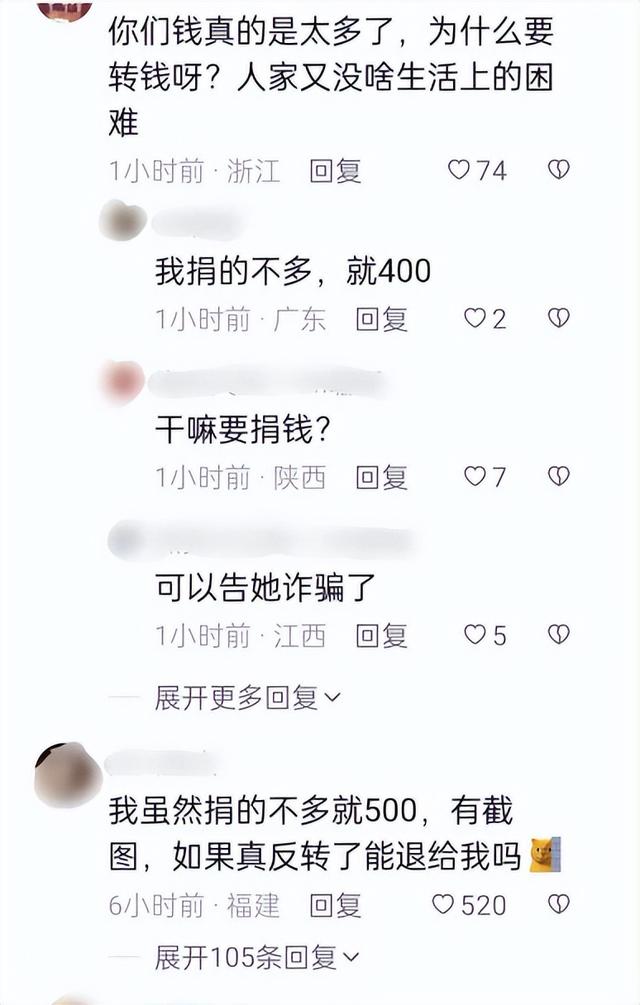Like the comment '我捐的不多，就400'

[474, 319]
